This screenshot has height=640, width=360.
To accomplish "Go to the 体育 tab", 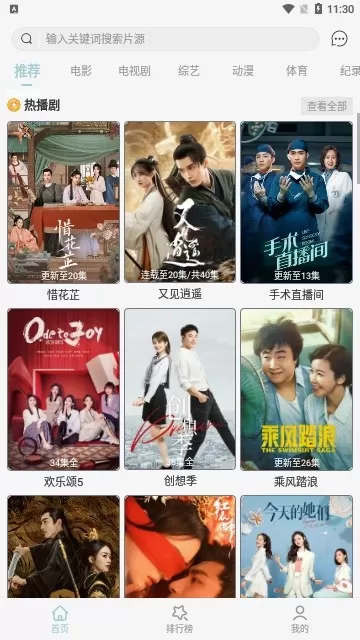I will [296, 71].
